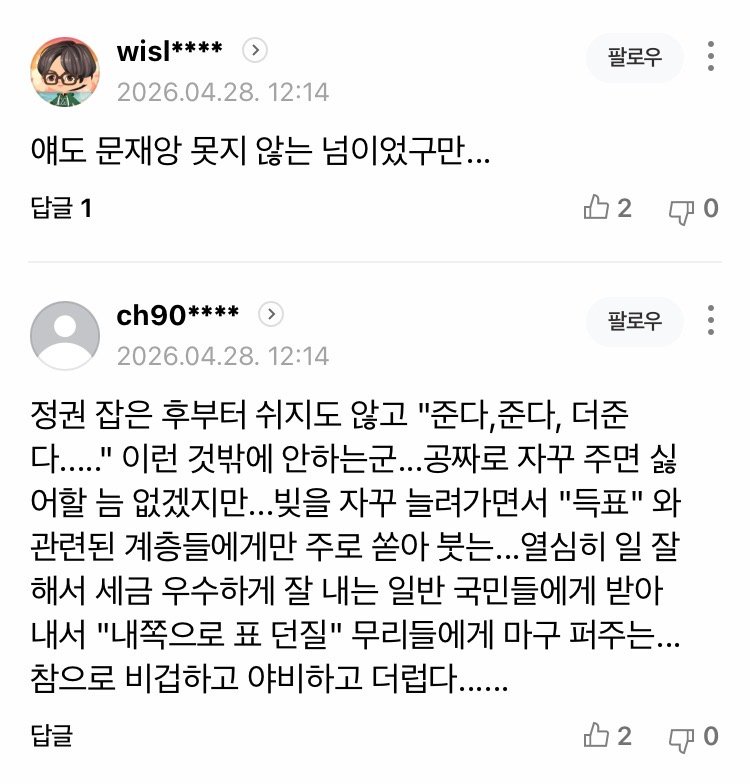Open overflow menu on wisl**** comment
Screen dimensions: 750x784
point(710,57)
